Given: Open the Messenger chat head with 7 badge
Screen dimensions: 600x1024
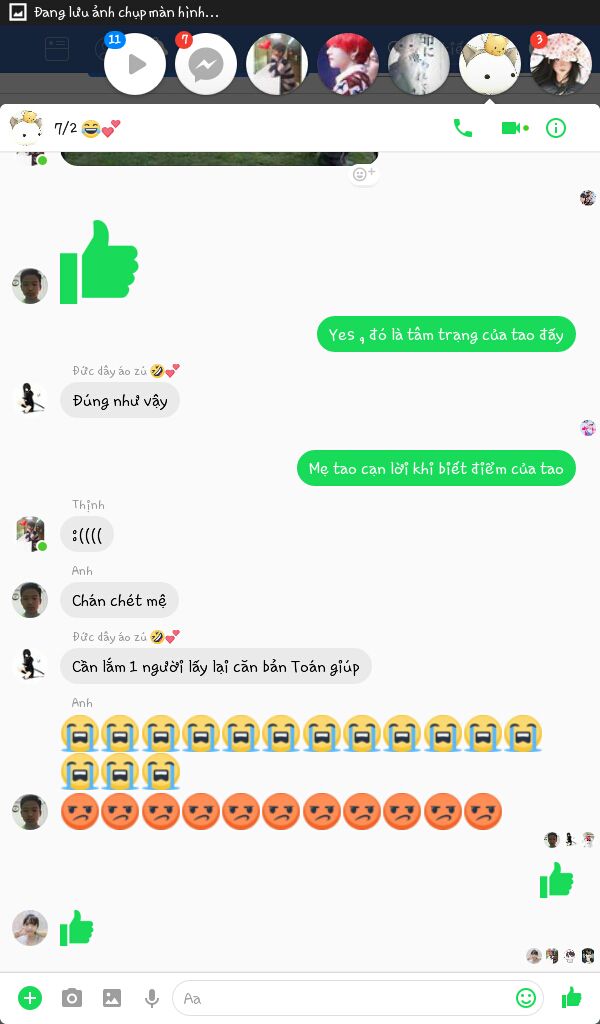Looking at the screenshot, I should (206, 64).
